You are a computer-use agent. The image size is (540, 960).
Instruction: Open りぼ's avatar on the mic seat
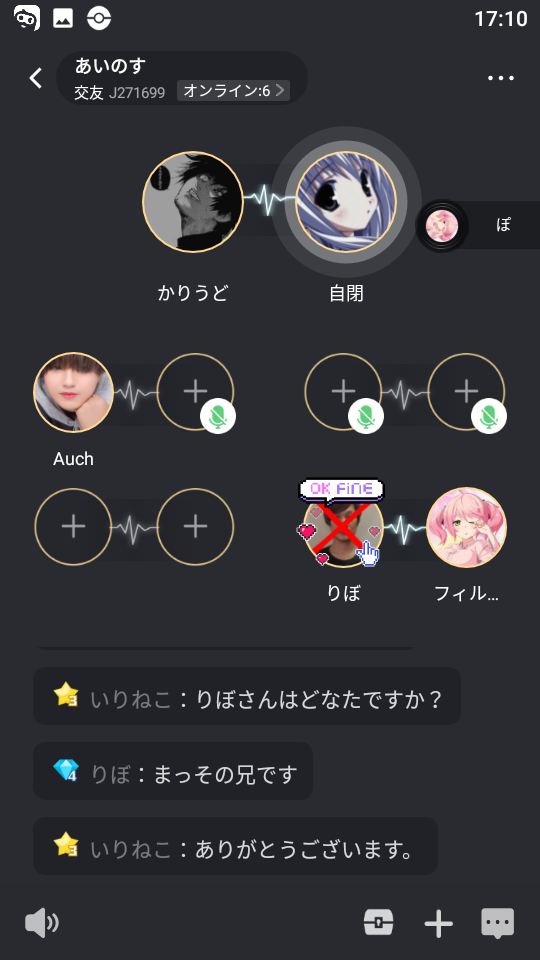pos(343,527)
